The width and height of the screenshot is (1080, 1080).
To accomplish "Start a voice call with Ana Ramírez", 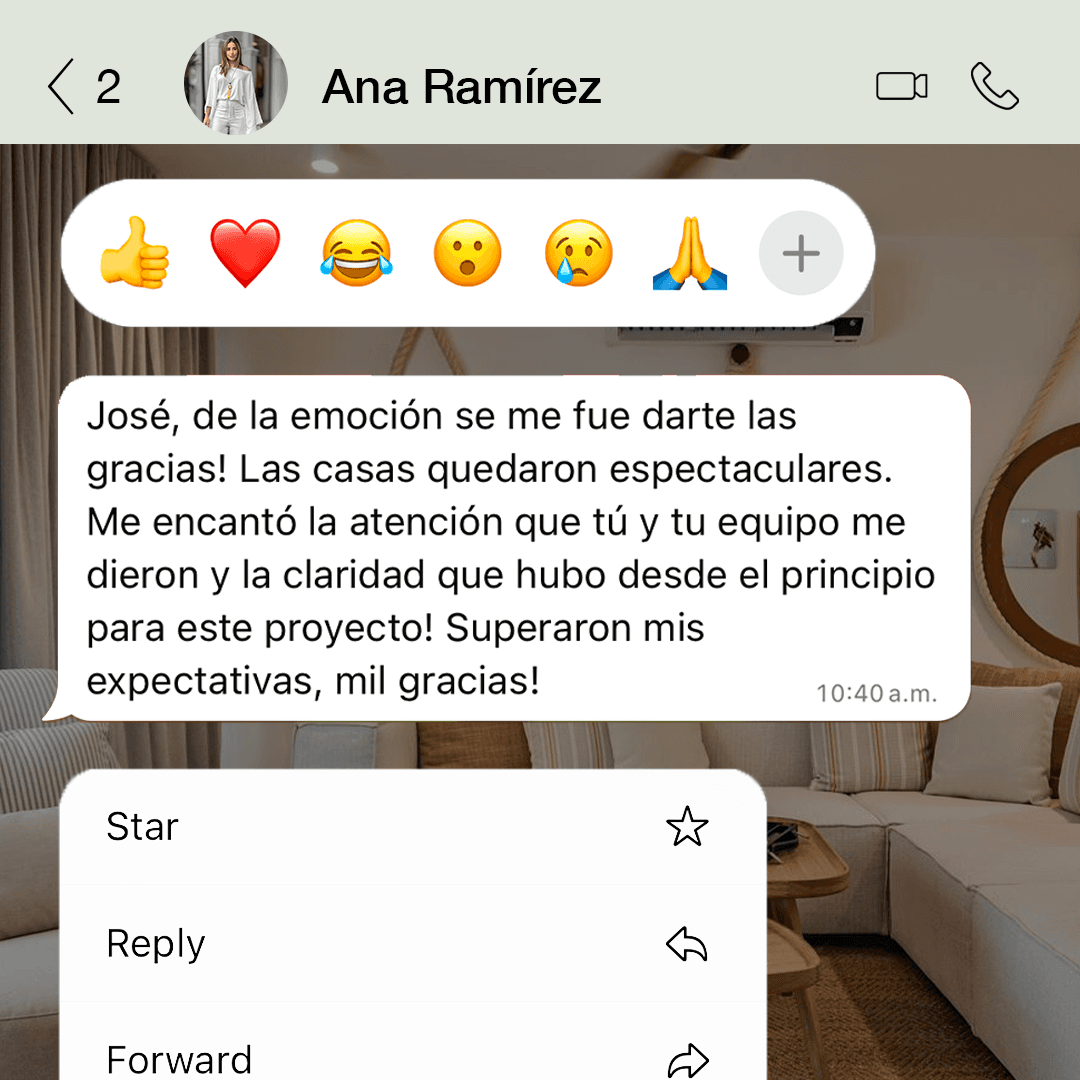I will point(994,87).
